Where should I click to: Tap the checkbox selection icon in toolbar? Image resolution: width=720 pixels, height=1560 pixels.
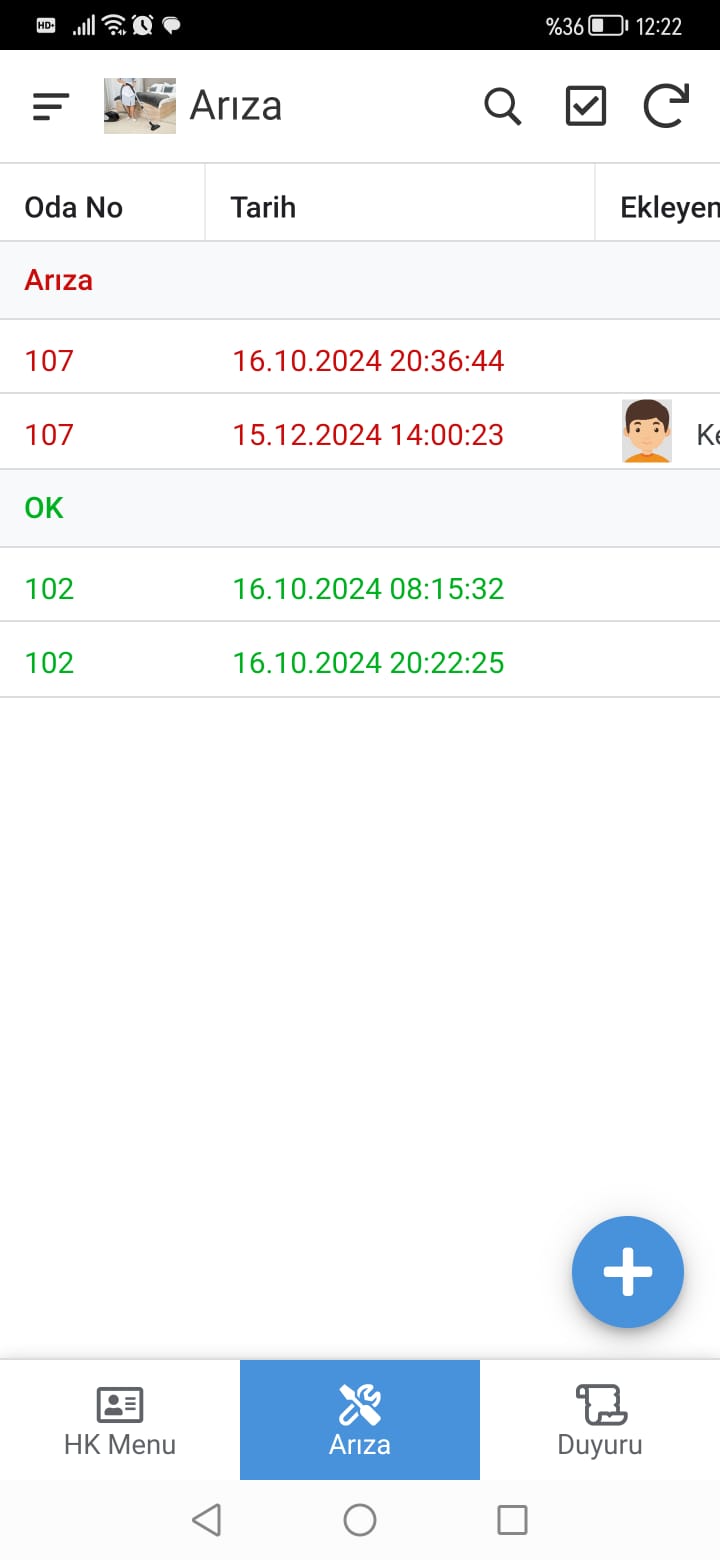(x=586, y=106)
